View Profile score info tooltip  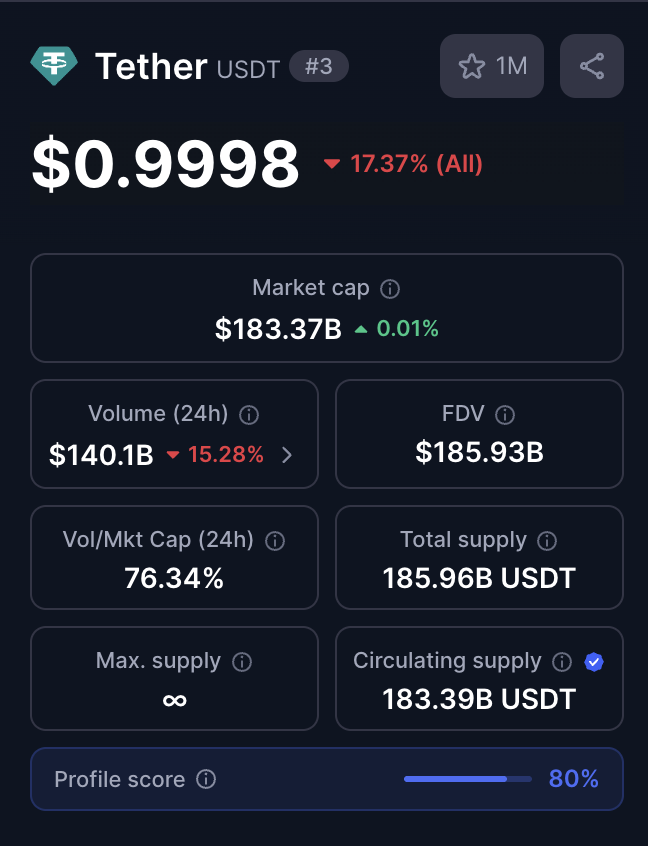(206, 779)
